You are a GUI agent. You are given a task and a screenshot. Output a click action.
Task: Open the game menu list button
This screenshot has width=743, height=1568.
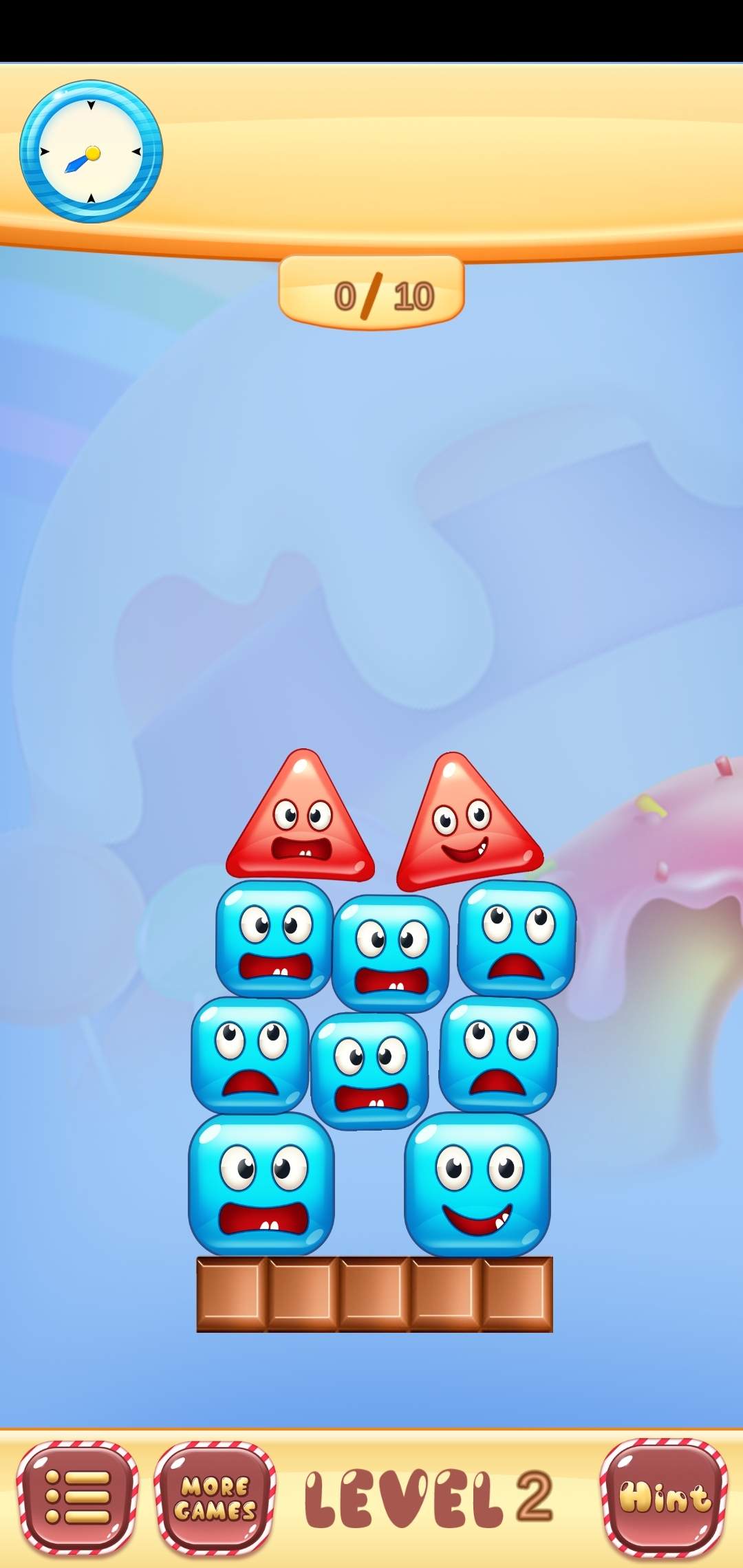pyautogui.click(x=77, y=1497)
